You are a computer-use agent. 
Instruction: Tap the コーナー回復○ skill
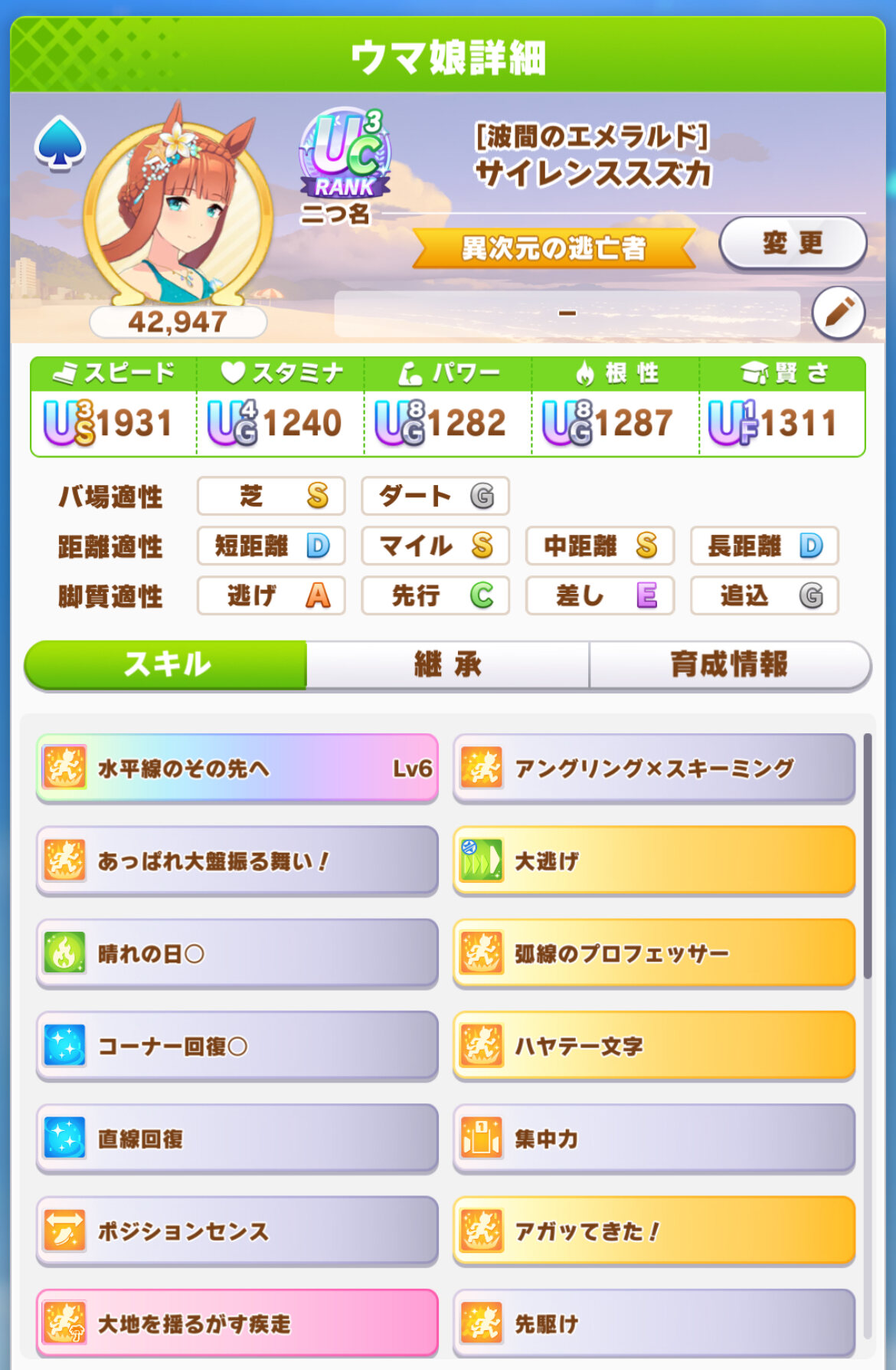pyautogui.click(x=237, y=1046)
